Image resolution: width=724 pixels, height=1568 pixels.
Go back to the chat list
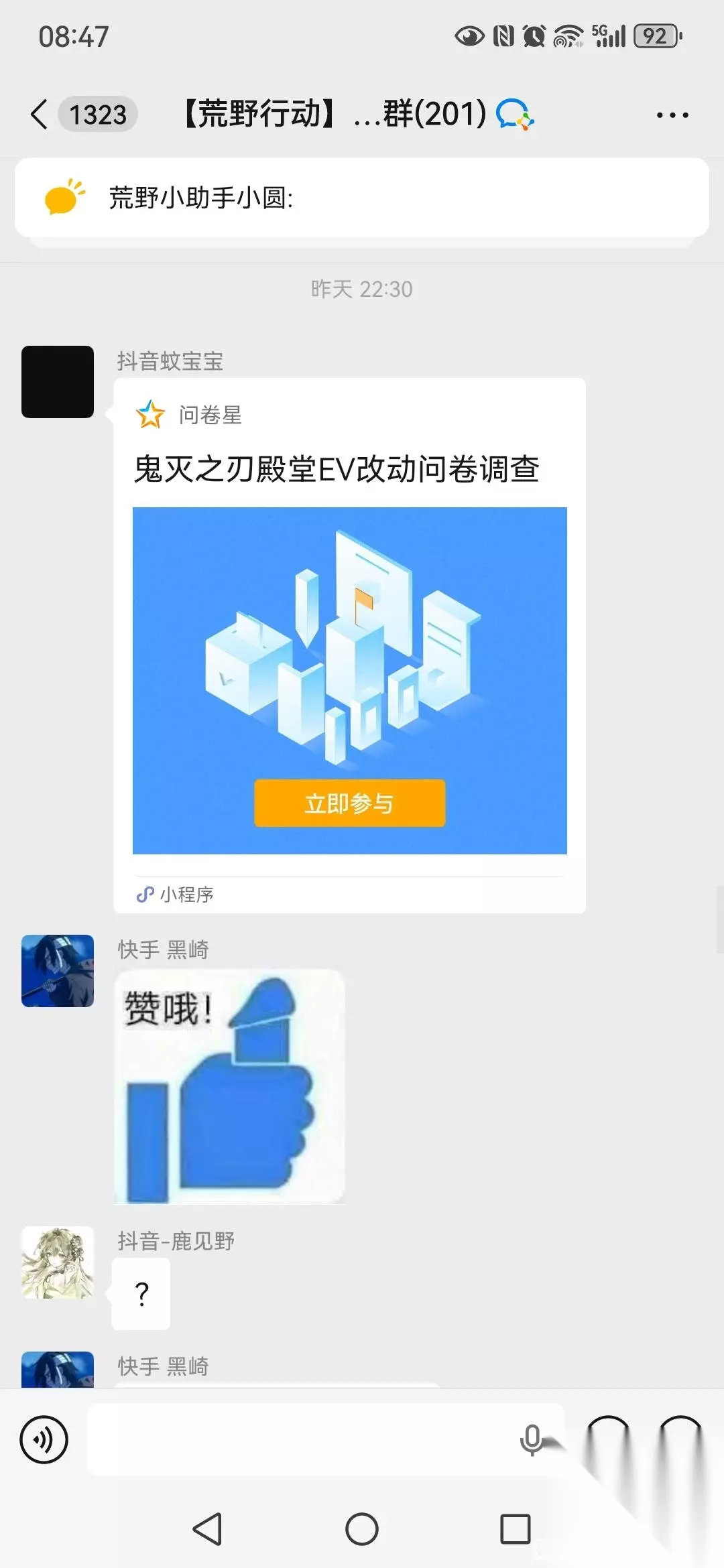40,114
